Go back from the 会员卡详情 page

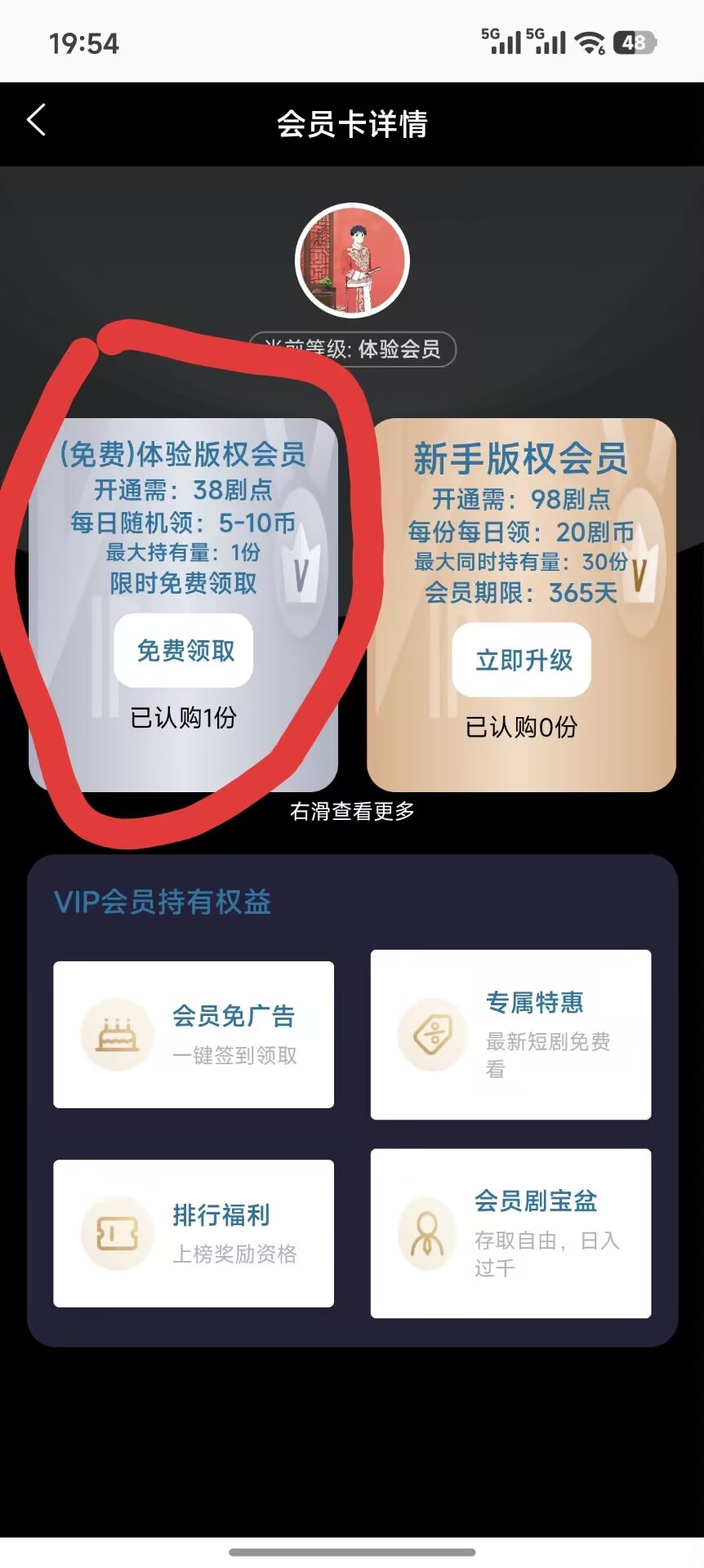[x=36, y=121]
